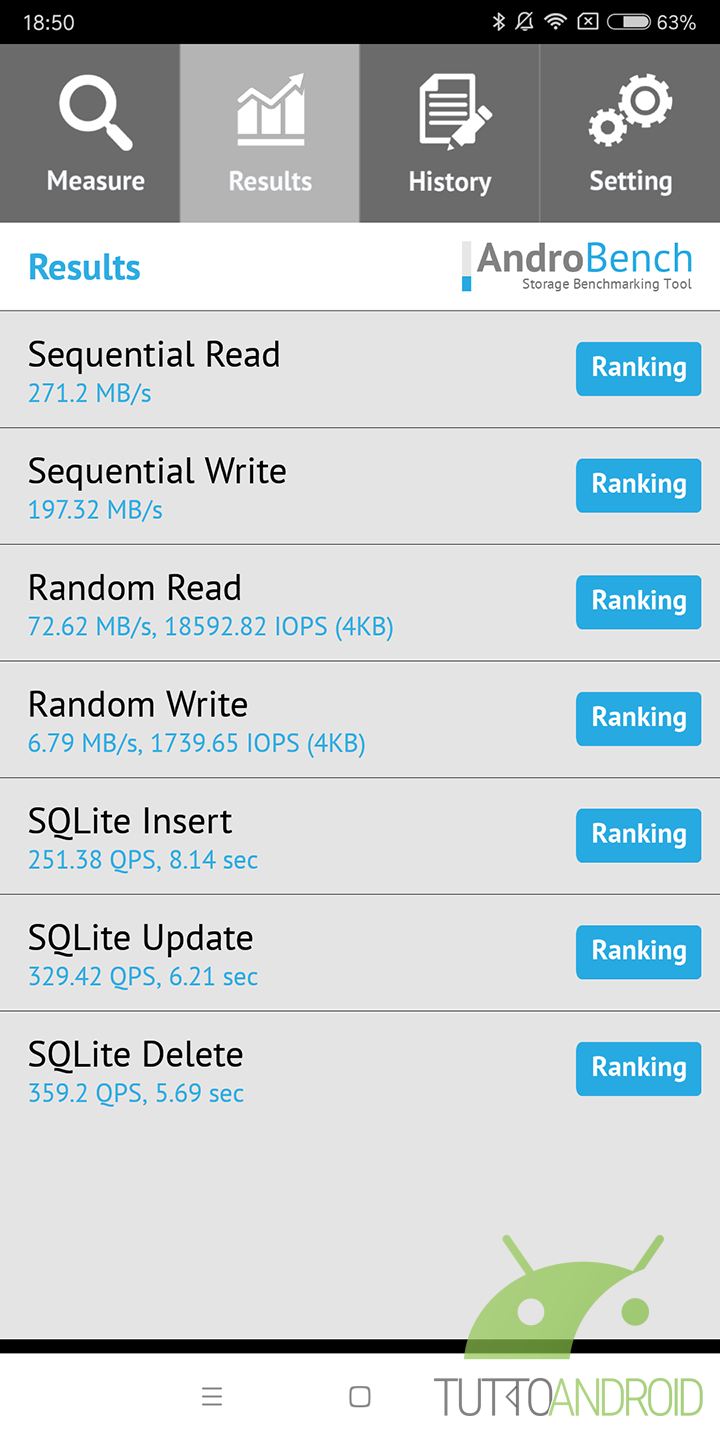Tap the system home button
This screenshot has height=1440, width=720.
point(360,1397)
